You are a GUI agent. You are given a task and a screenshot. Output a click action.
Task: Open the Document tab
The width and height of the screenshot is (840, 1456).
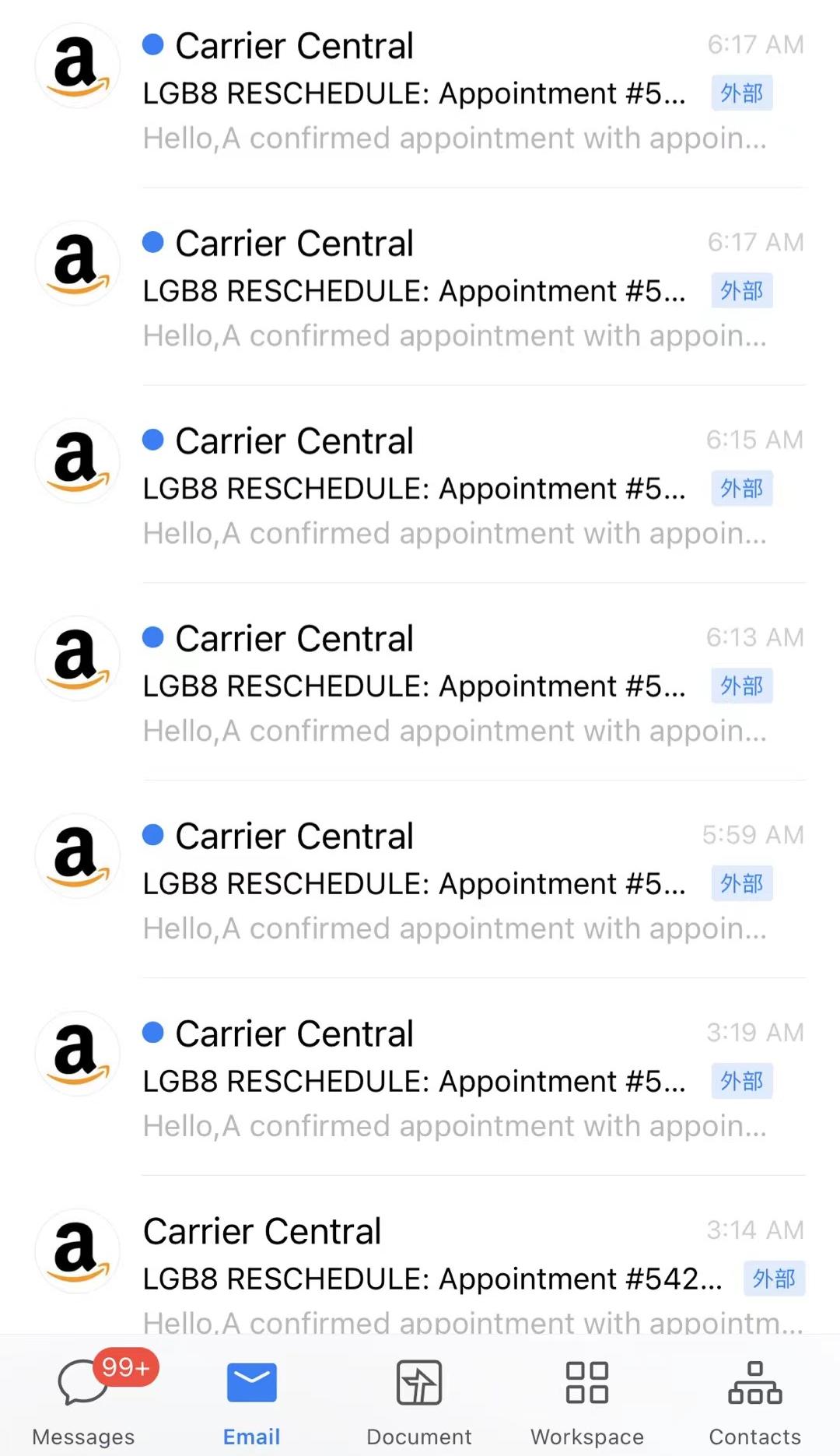tap(419, 1400)
